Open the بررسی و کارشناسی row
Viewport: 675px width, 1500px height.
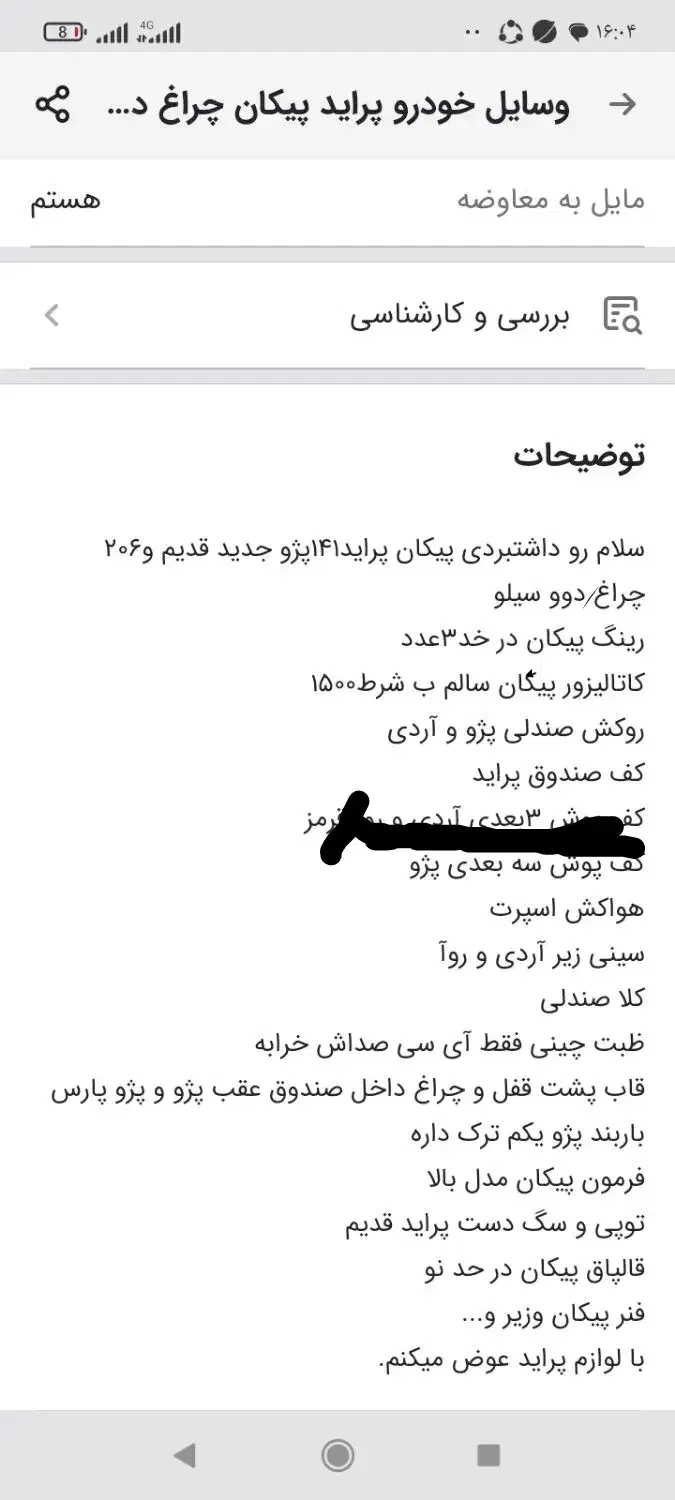point(337,316)
